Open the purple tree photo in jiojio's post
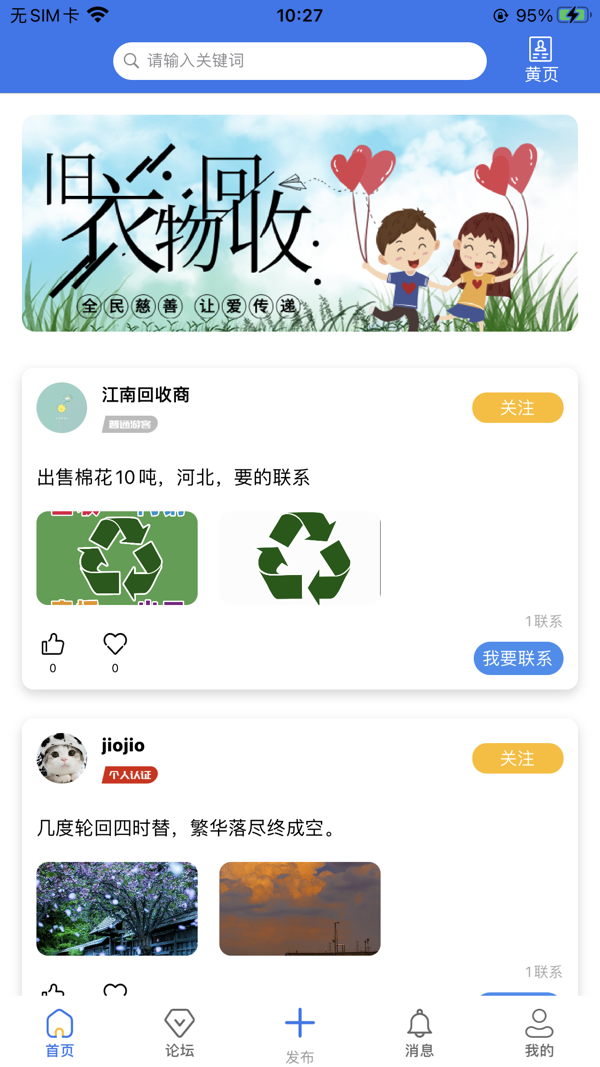Viewport: 600px width, 1067px height. tap(117, 908)
